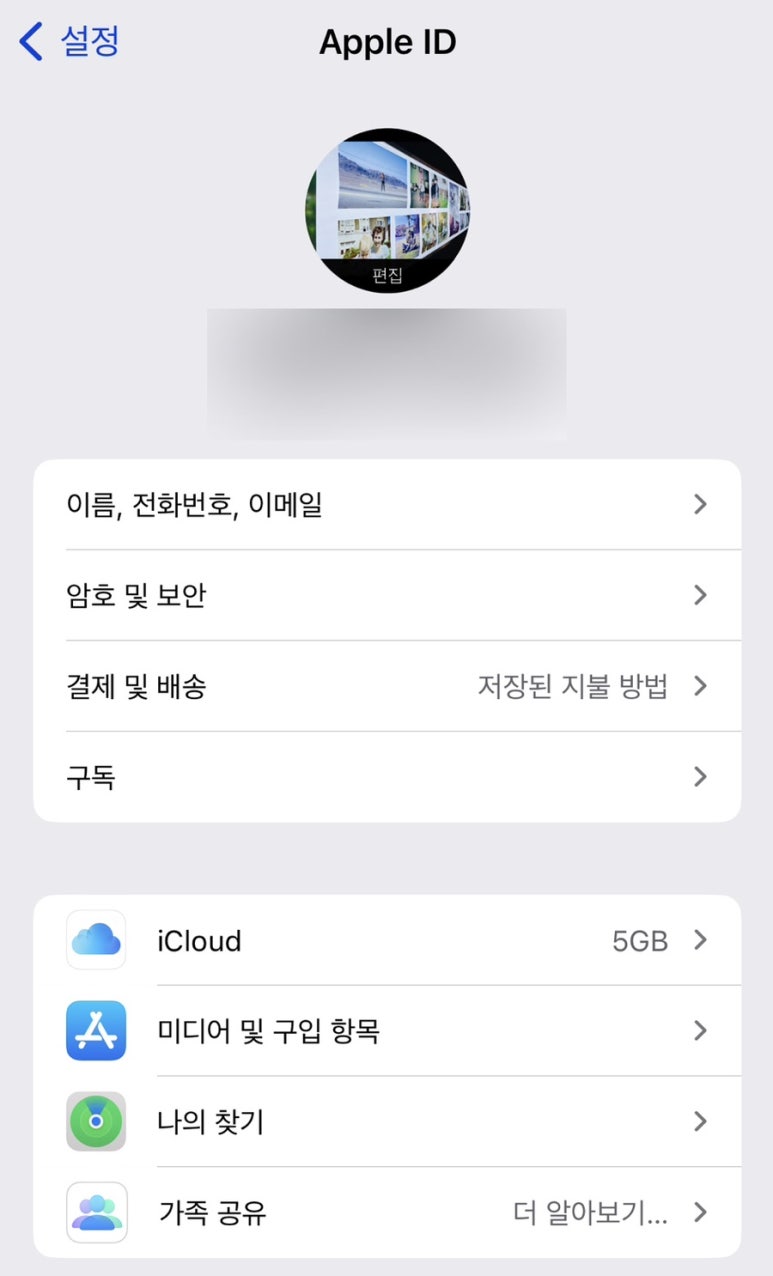
Task: Open 미디어 및 구입 항목
Action: coord(387,1031)
